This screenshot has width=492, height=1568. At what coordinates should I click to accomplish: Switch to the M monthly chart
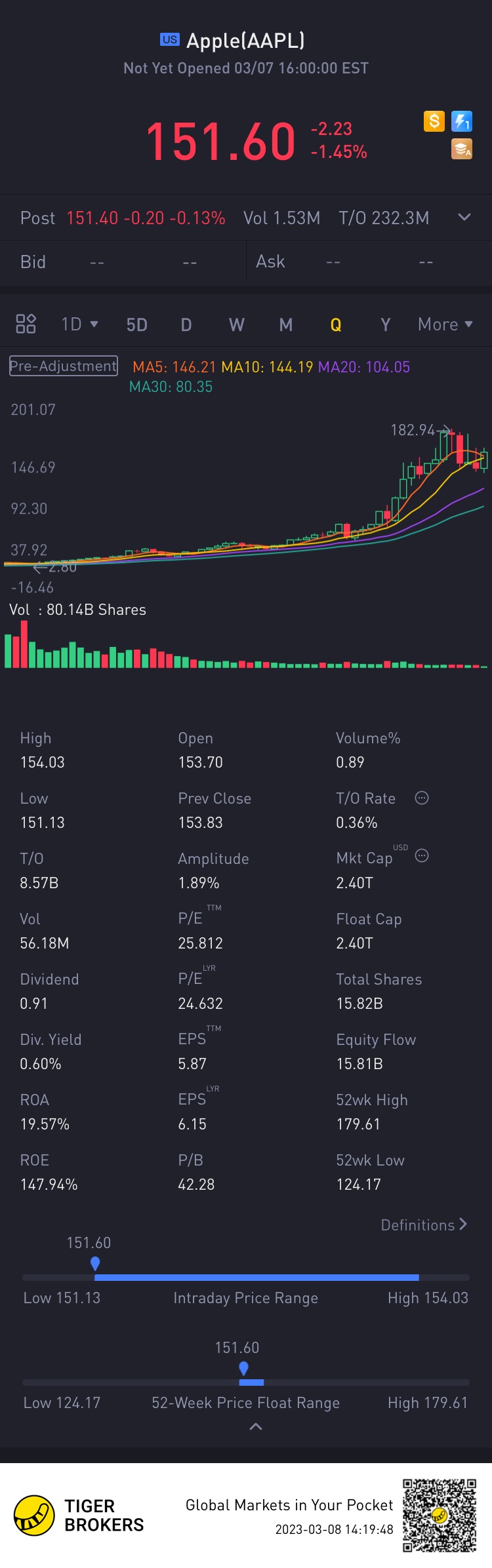[x=286, y=324]
